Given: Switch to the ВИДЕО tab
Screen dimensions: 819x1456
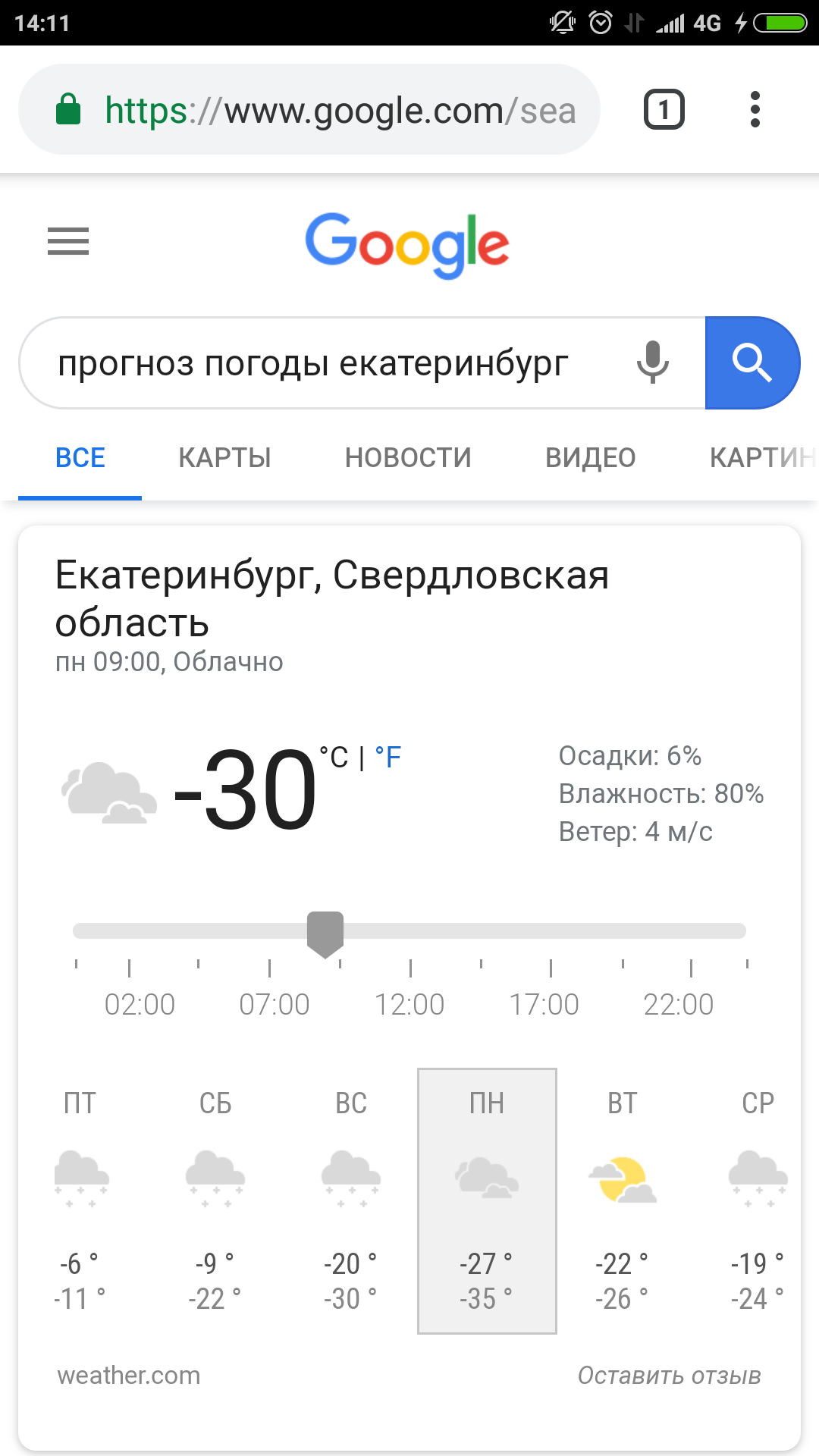Looking at the screenshot, I should pos(590,458).
